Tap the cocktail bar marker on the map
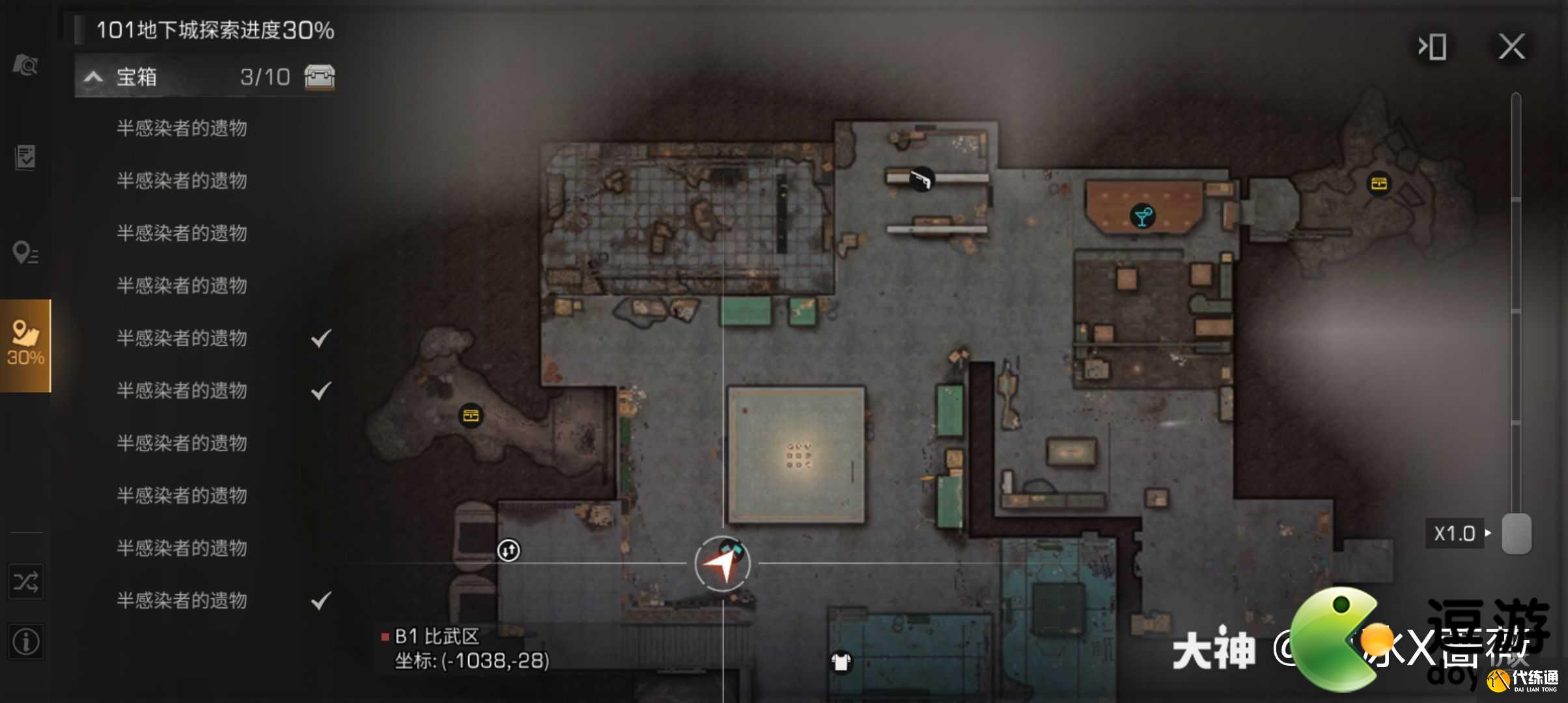Screen dimensions: 1568x703 1142,216
